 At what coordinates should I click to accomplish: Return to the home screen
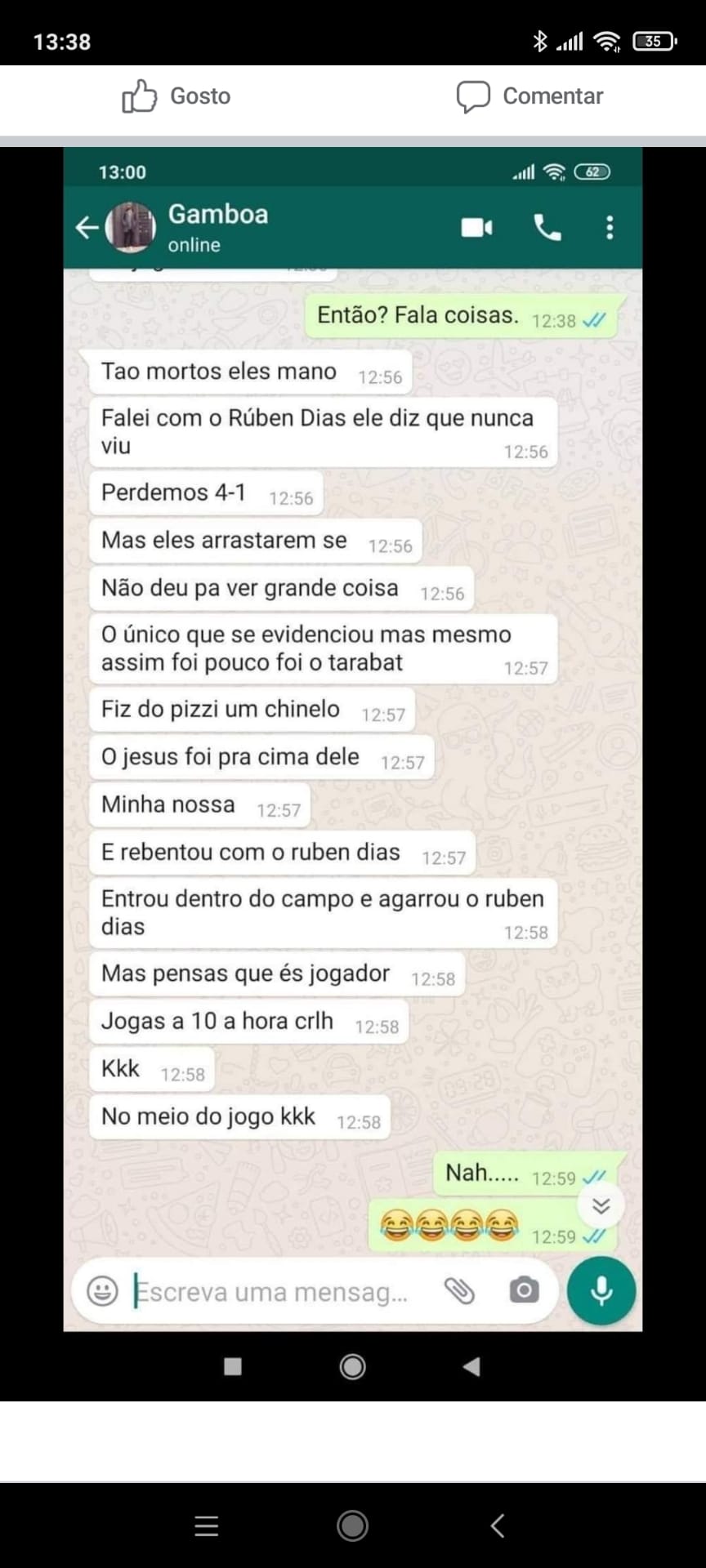[353, 1526]
